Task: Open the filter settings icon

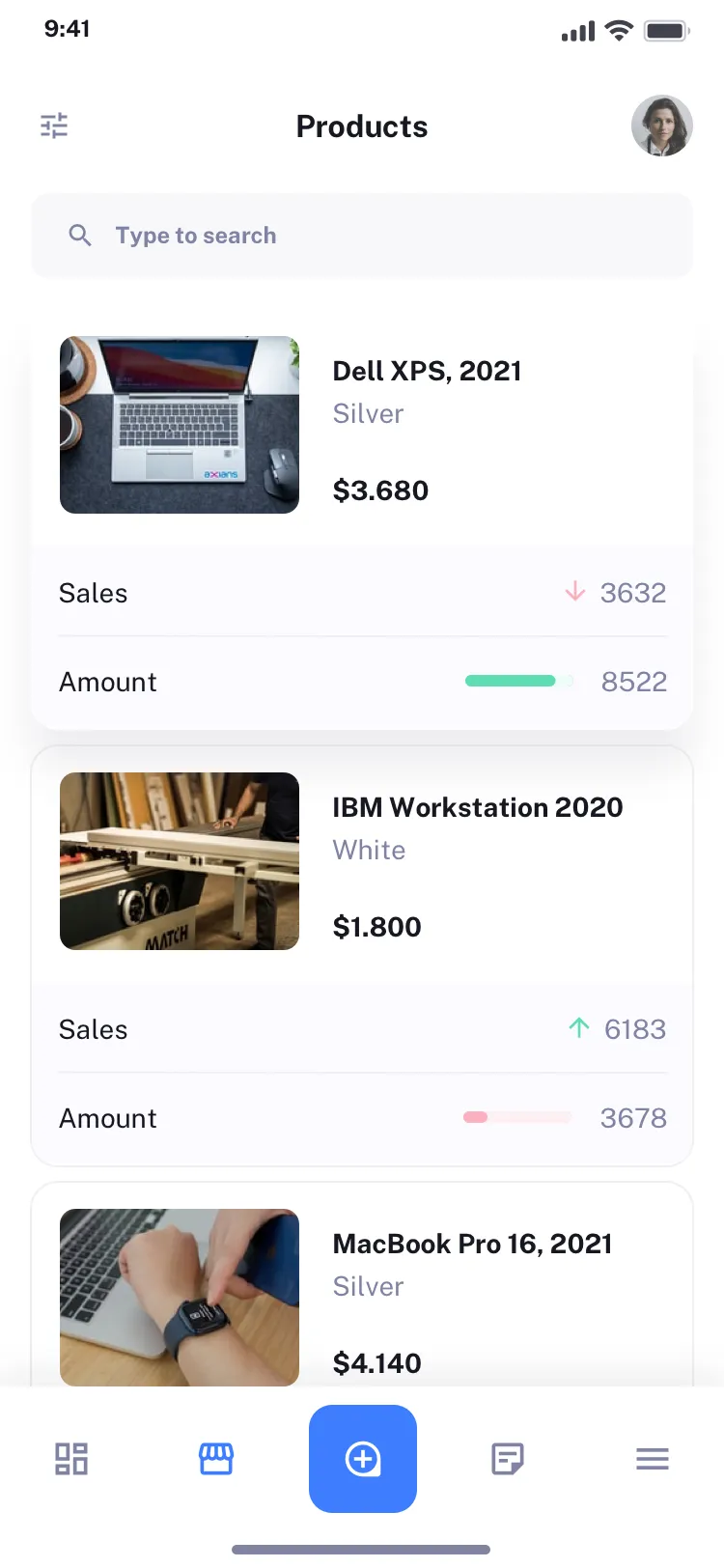Action: click(x=55, y=126)
